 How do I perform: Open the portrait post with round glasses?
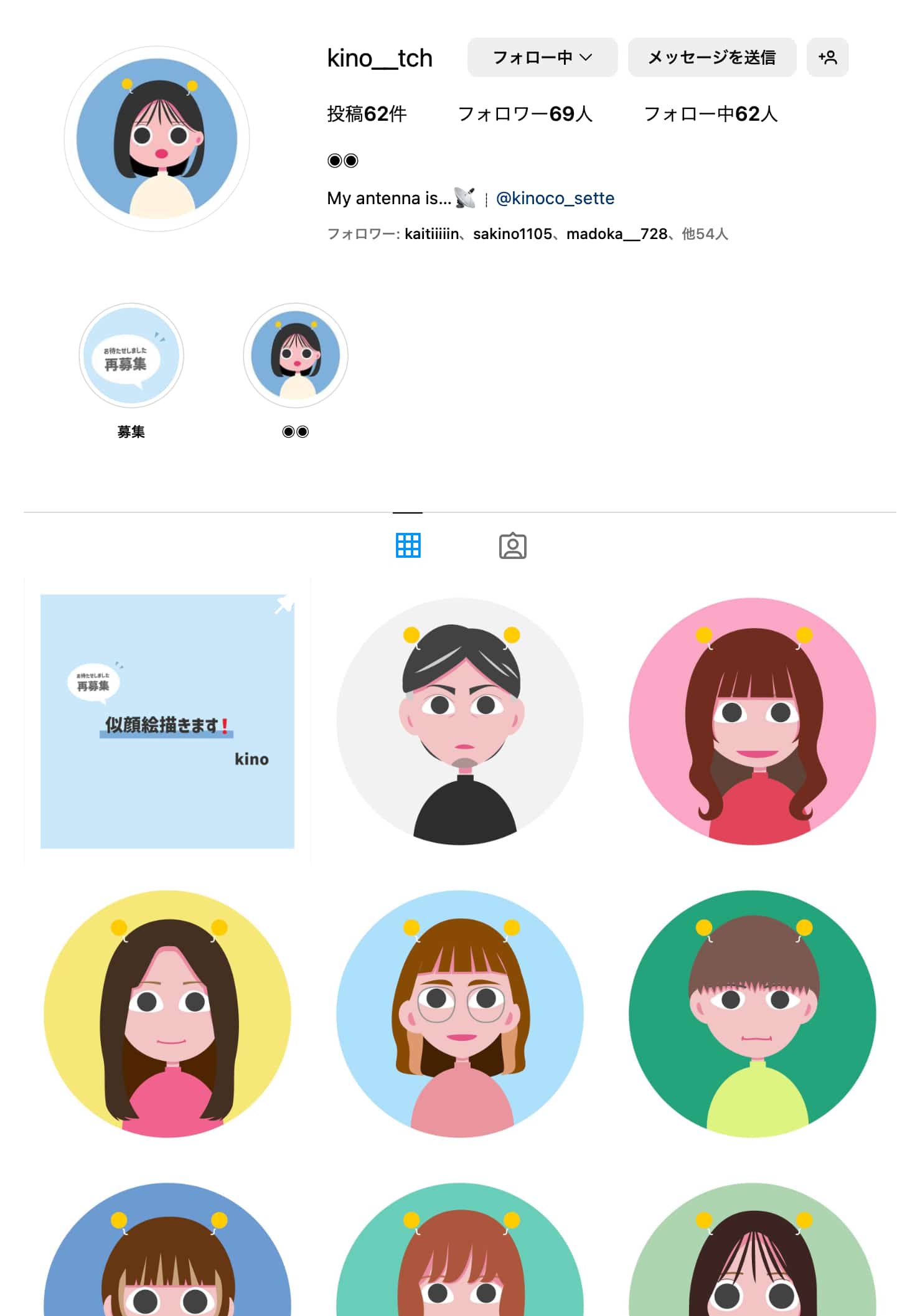[459, 1013]
